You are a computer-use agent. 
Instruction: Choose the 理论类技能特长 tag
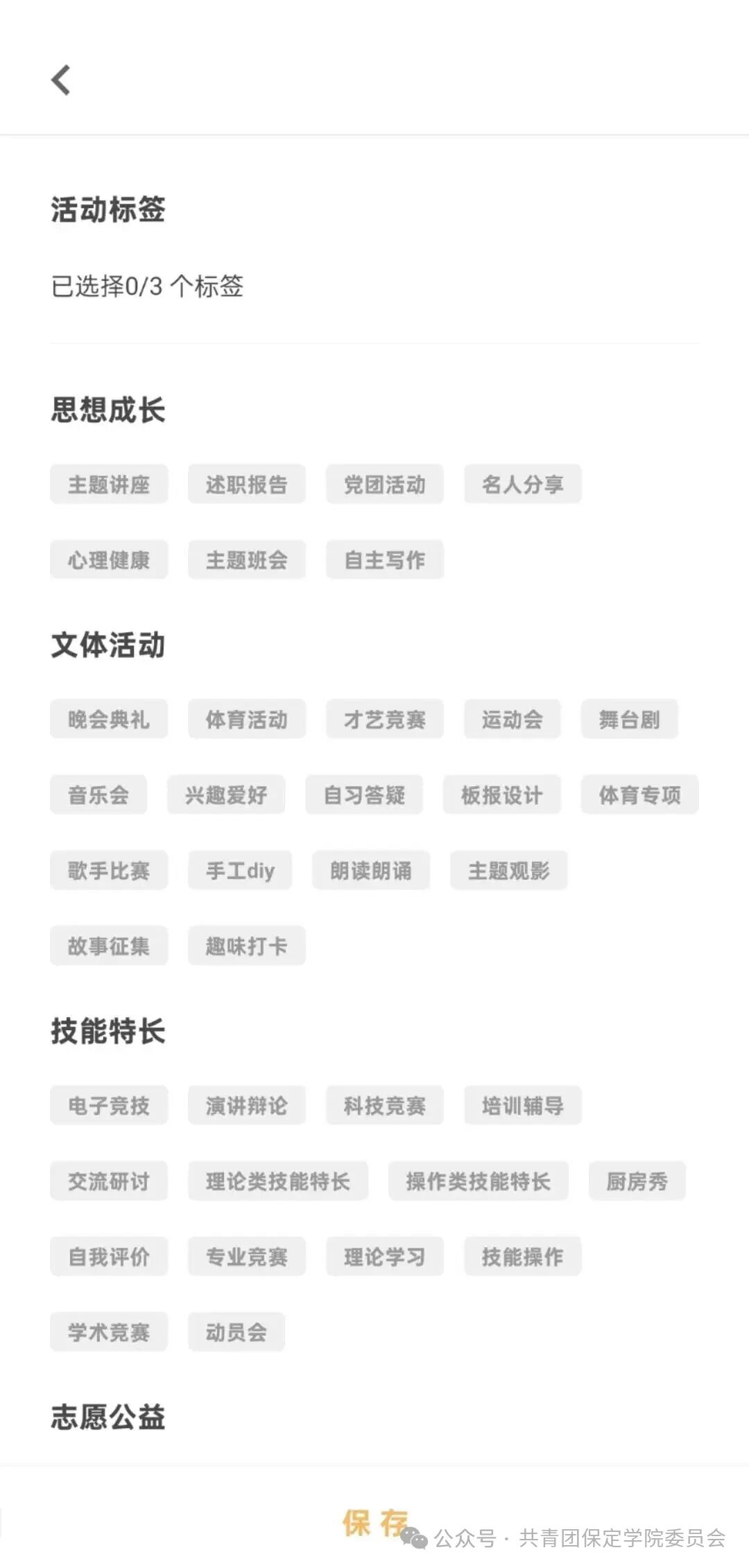[277, 1181]
